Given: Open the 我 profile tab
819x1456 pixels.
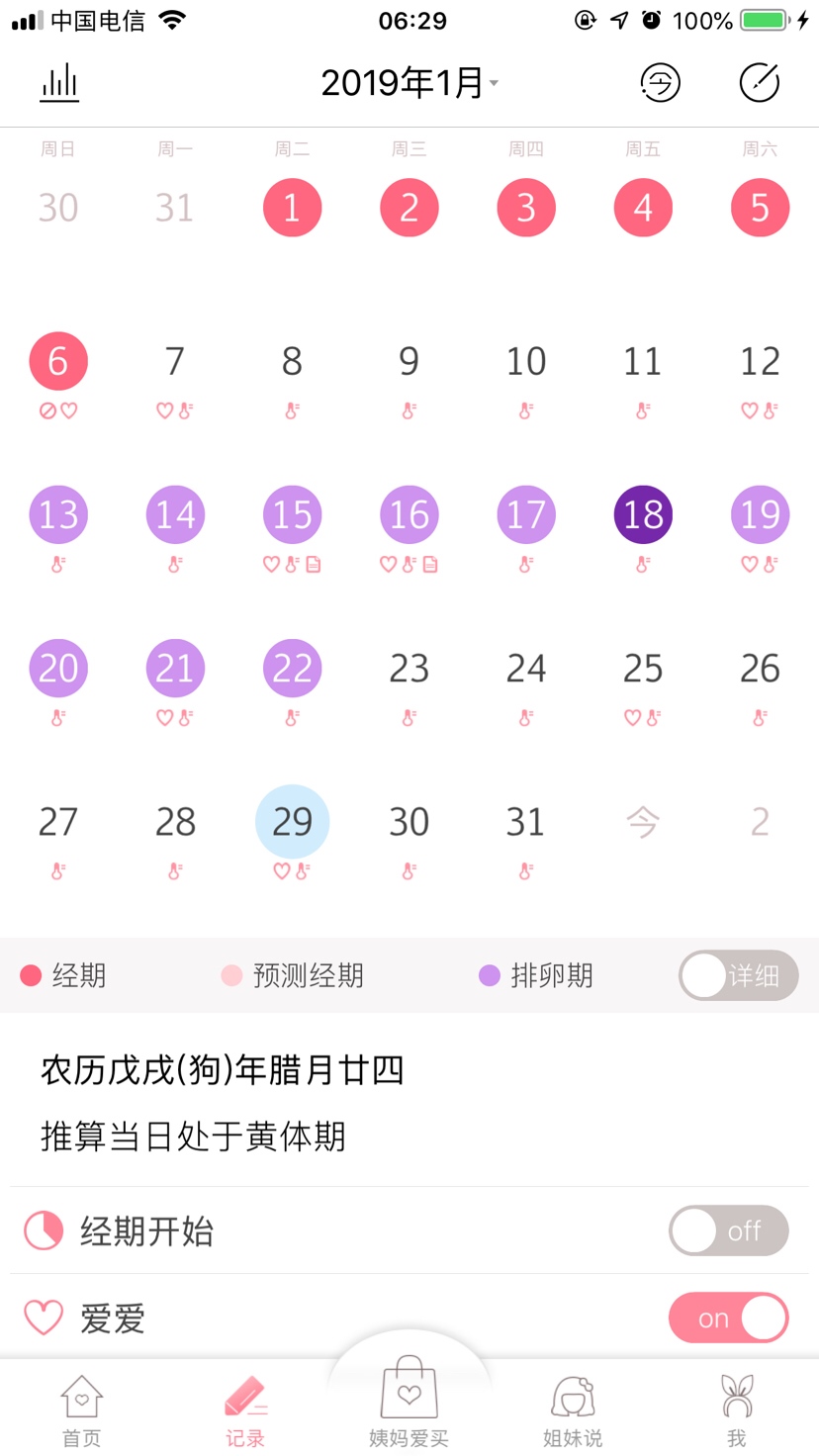Looking at the screenshot, I should (736, 1410).
